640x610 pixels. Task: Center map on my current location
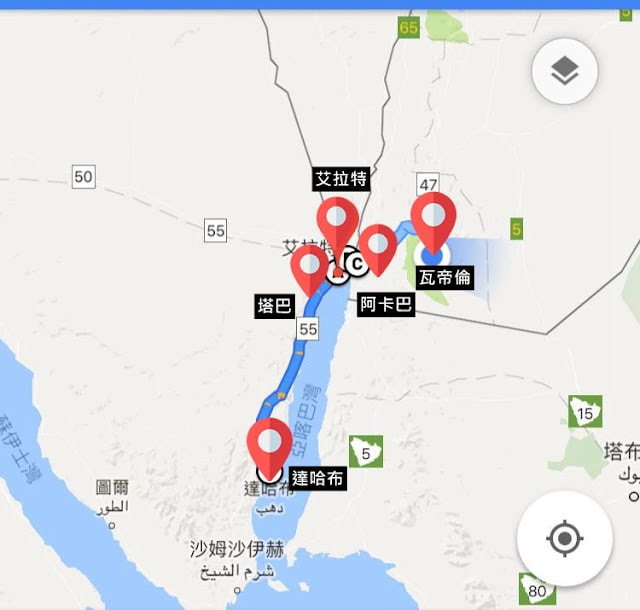click(x=564, y=539)
